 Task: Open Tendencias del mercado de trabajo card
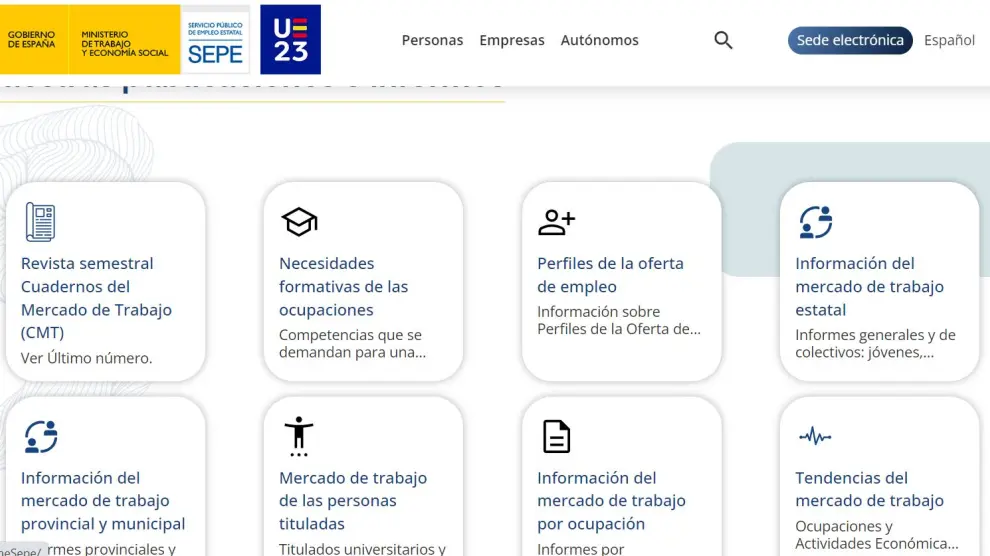coord(869,490)
